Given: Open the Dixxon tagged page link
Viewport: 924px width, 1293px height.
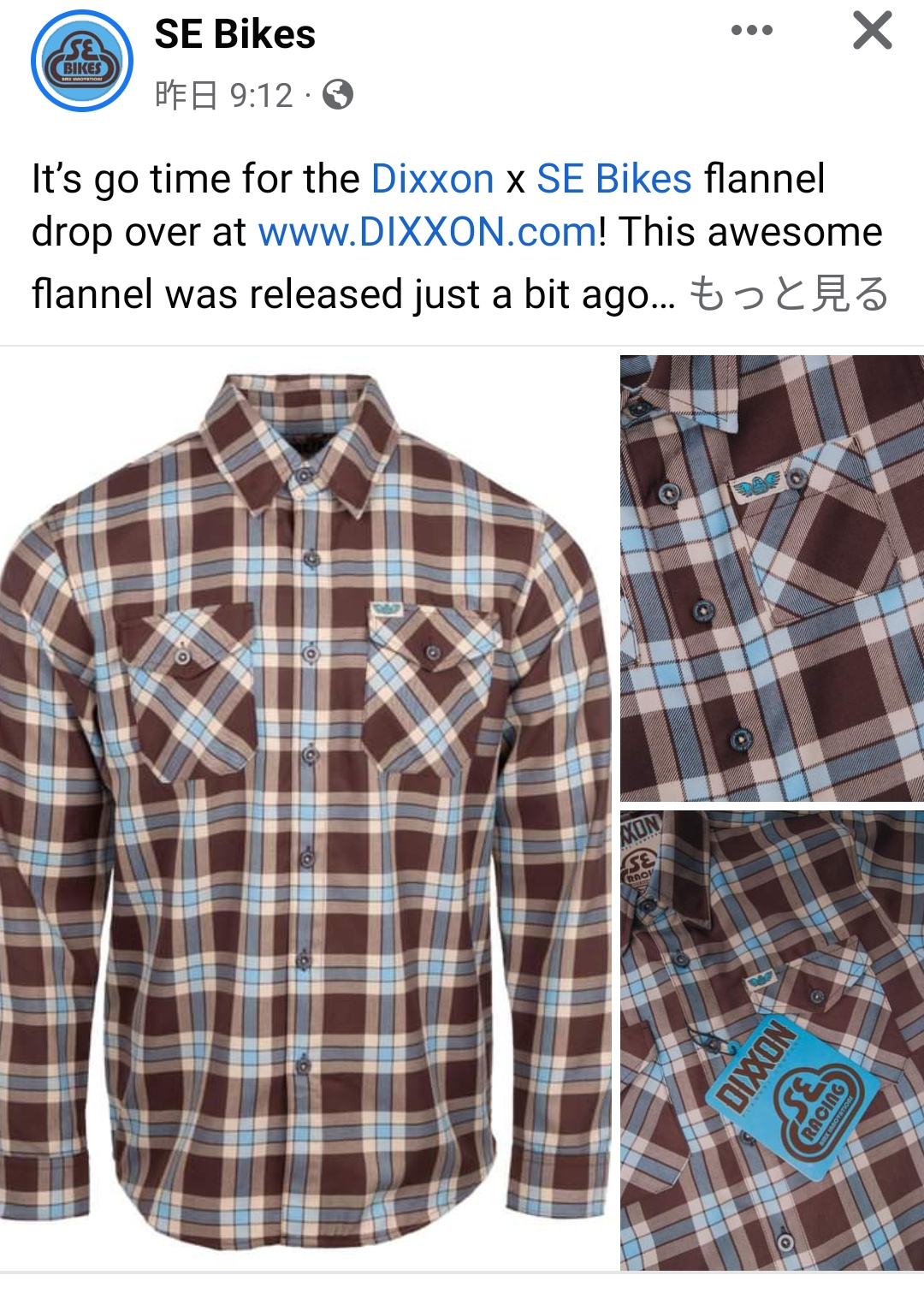Looking at the screenshot, I should (432, 180).
